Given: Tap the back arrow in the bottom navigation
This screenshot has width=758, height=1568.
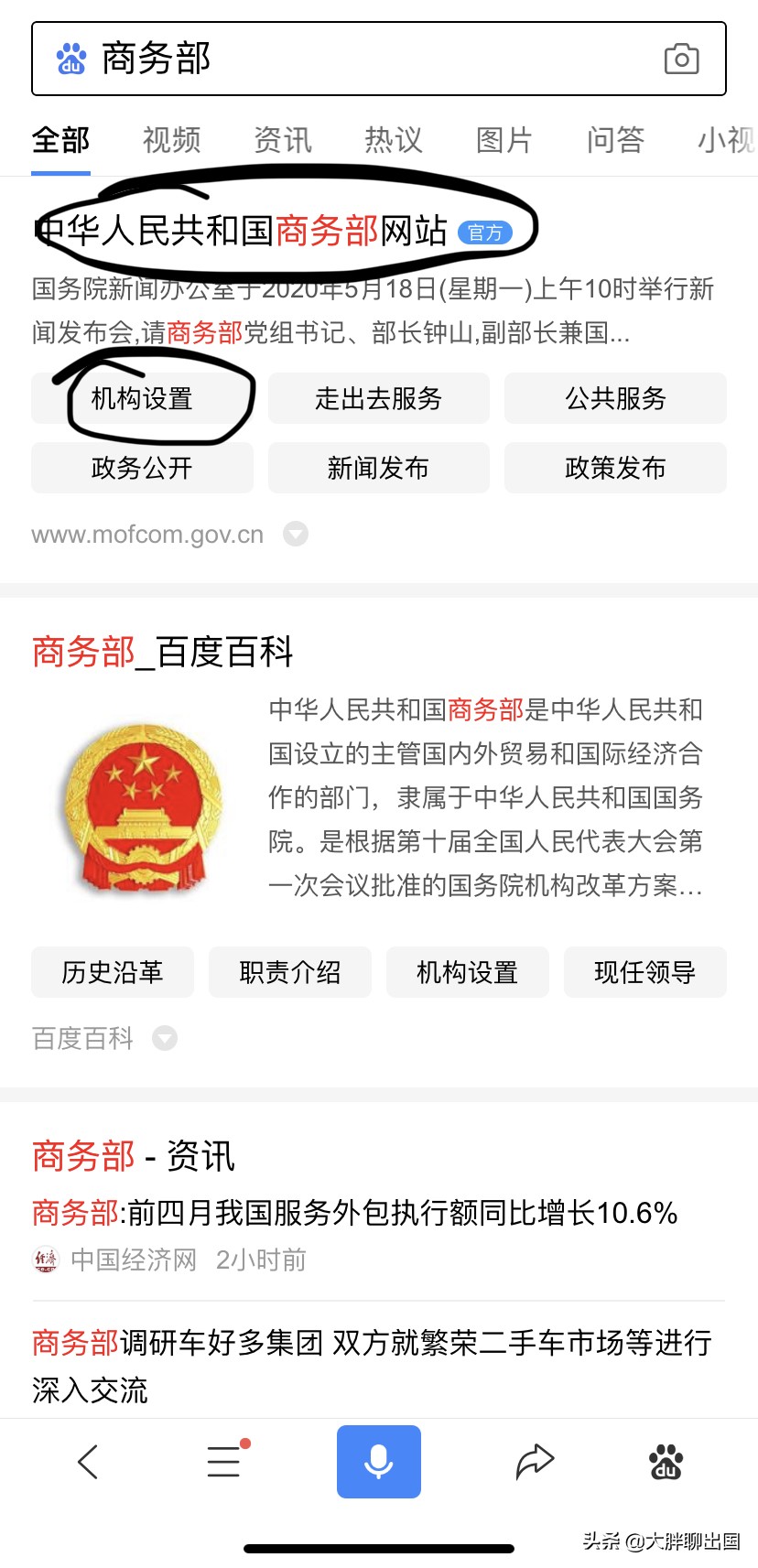Looking at the screenshot, I should (x=88, y=1461).
